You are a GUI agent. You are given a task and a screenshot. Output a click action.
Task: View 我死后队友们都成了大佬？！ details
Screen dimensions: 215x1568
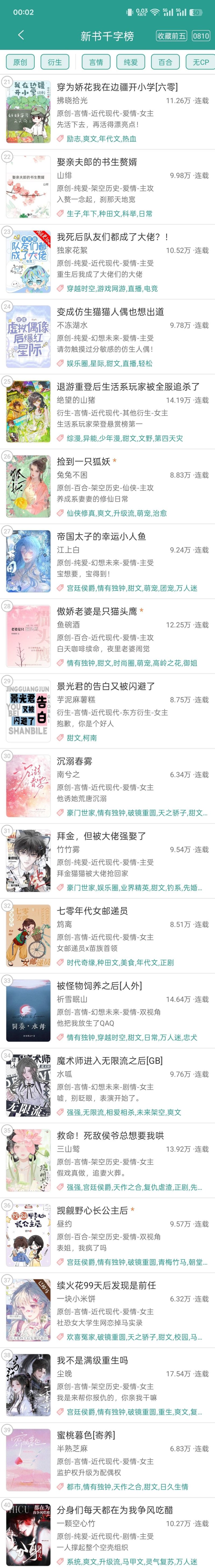(113, 237)
